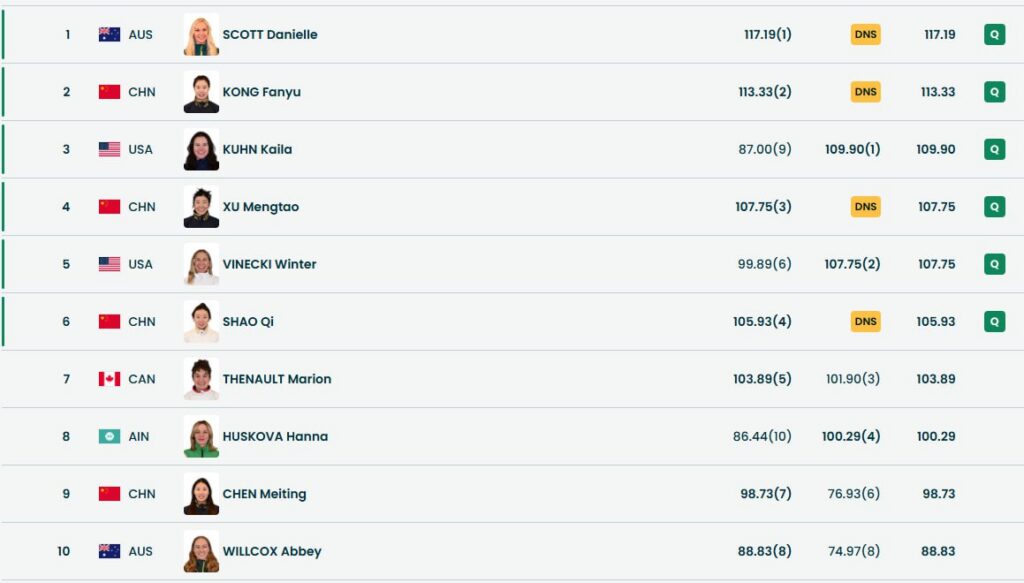
Task: Open KONG Fanyu's athlete row
Action: pos(261,92)
